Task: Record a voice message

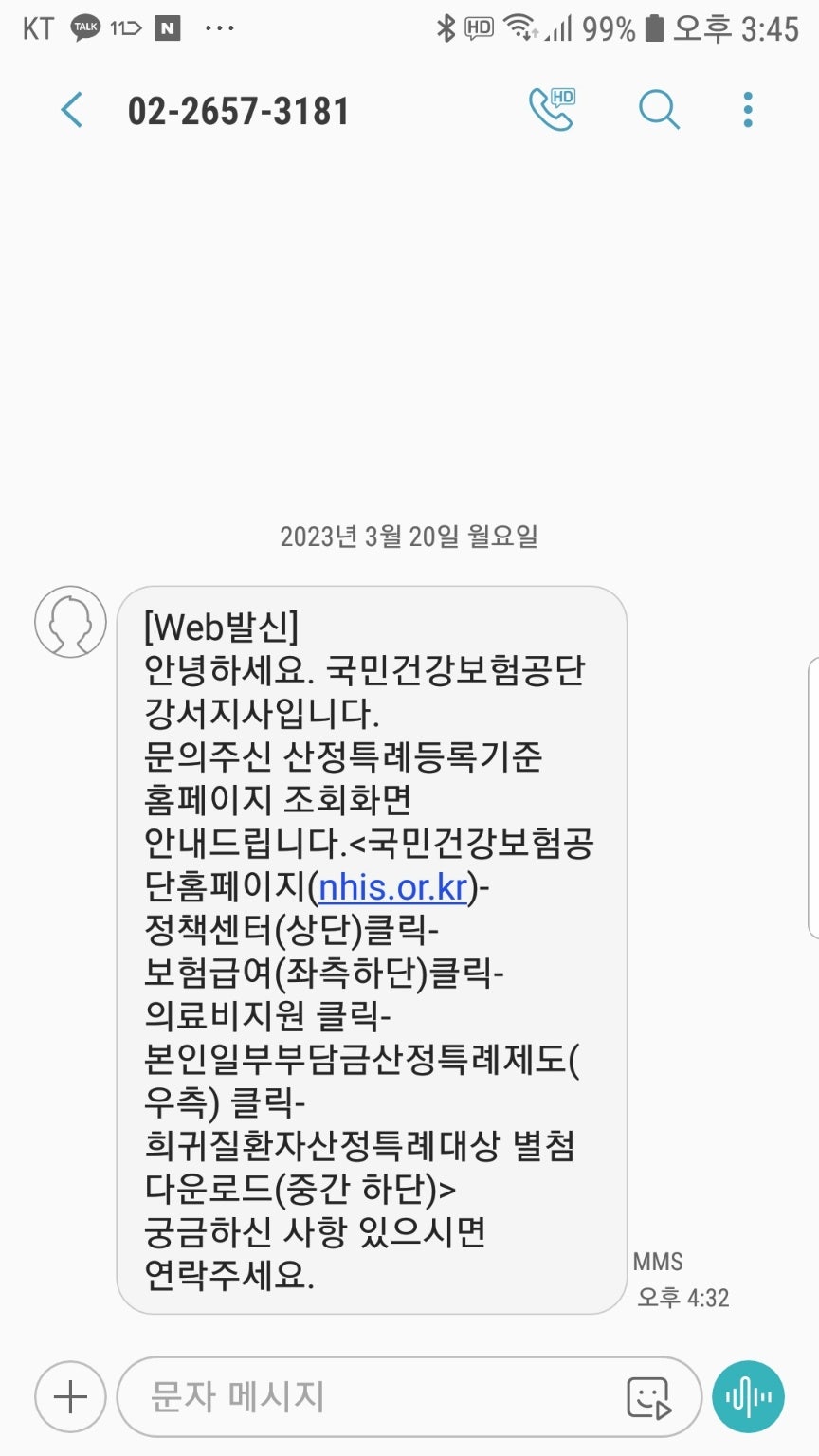Action: point(748,1396)
